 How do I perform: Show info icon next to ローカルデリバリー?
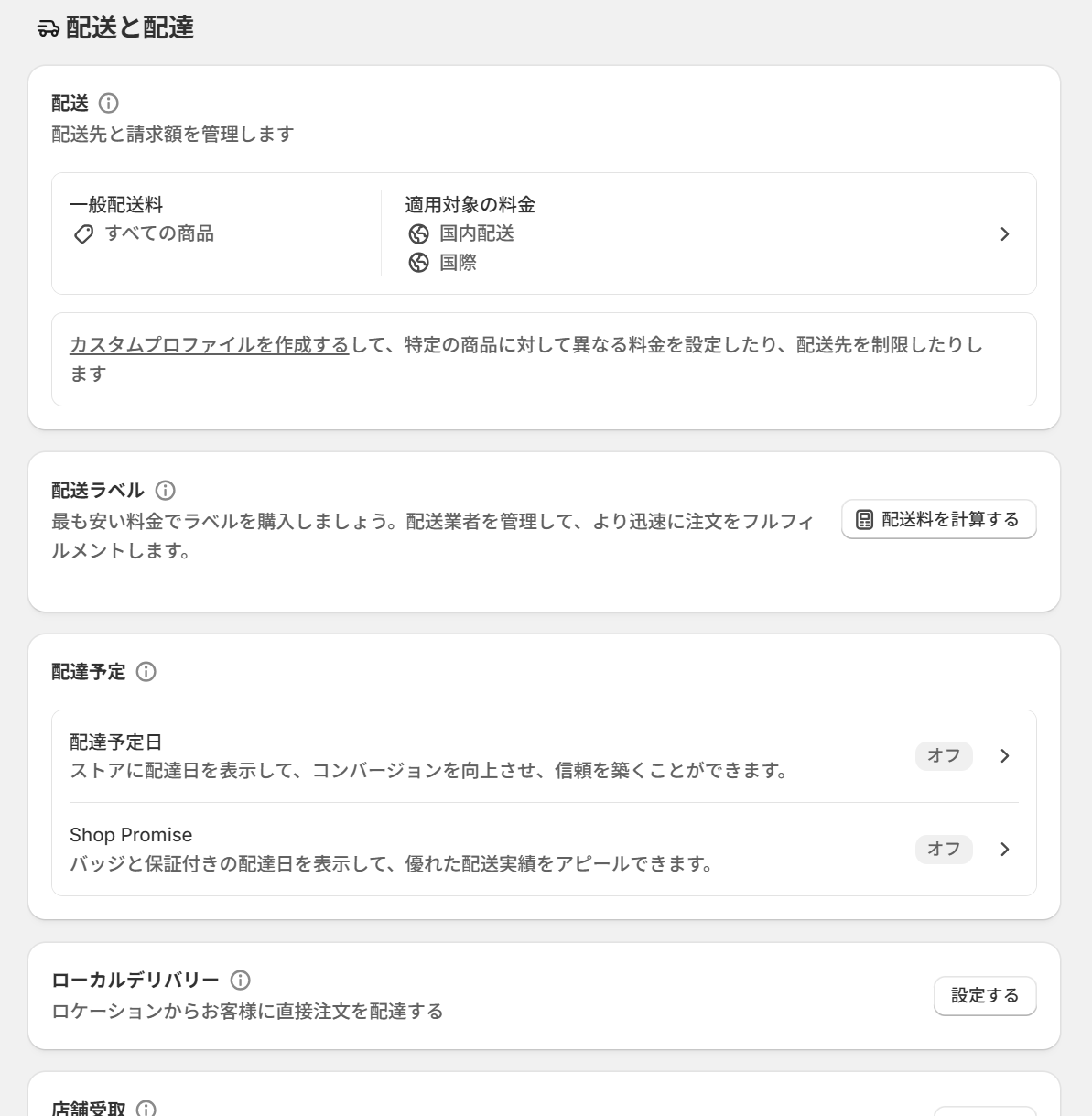(241, 980)
